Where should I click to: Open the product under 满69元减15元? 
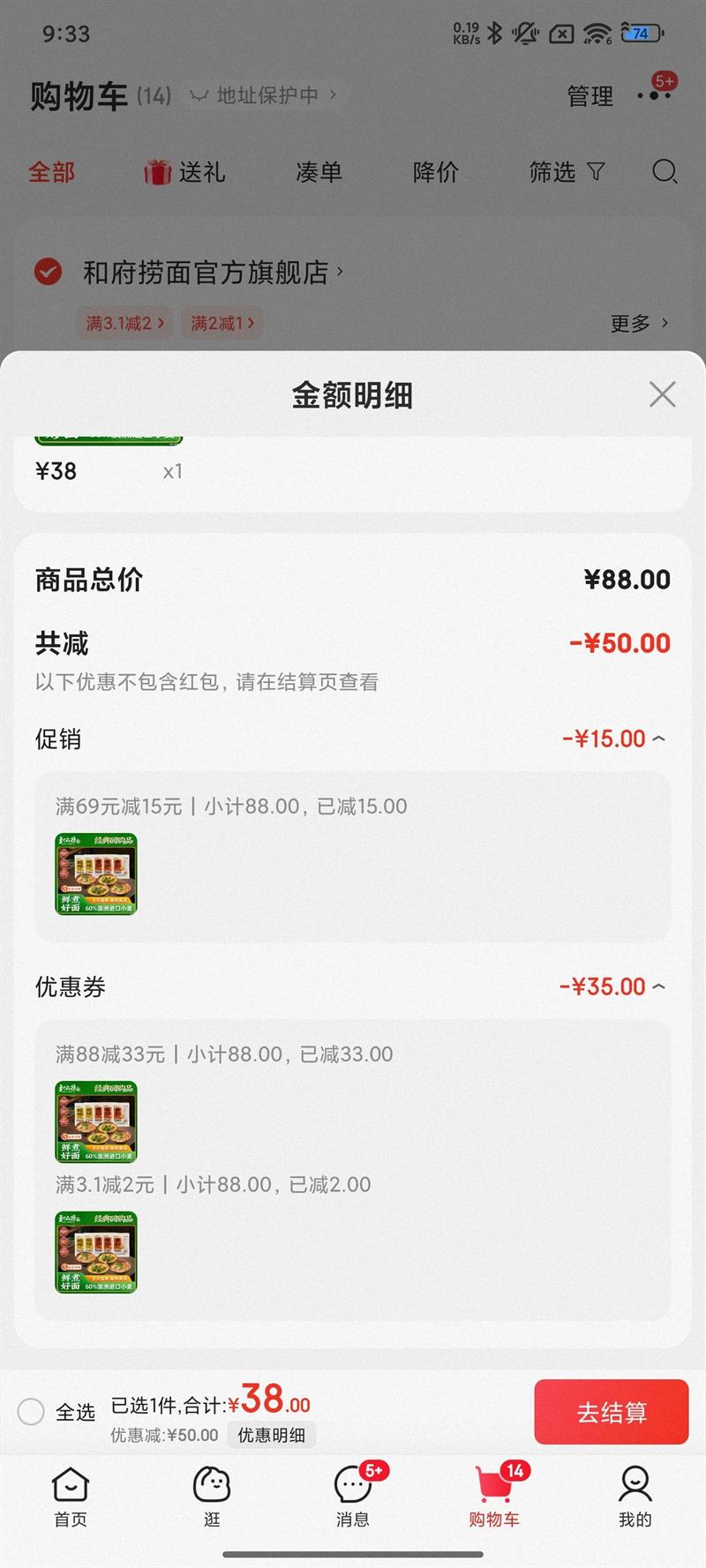[96, 874]
